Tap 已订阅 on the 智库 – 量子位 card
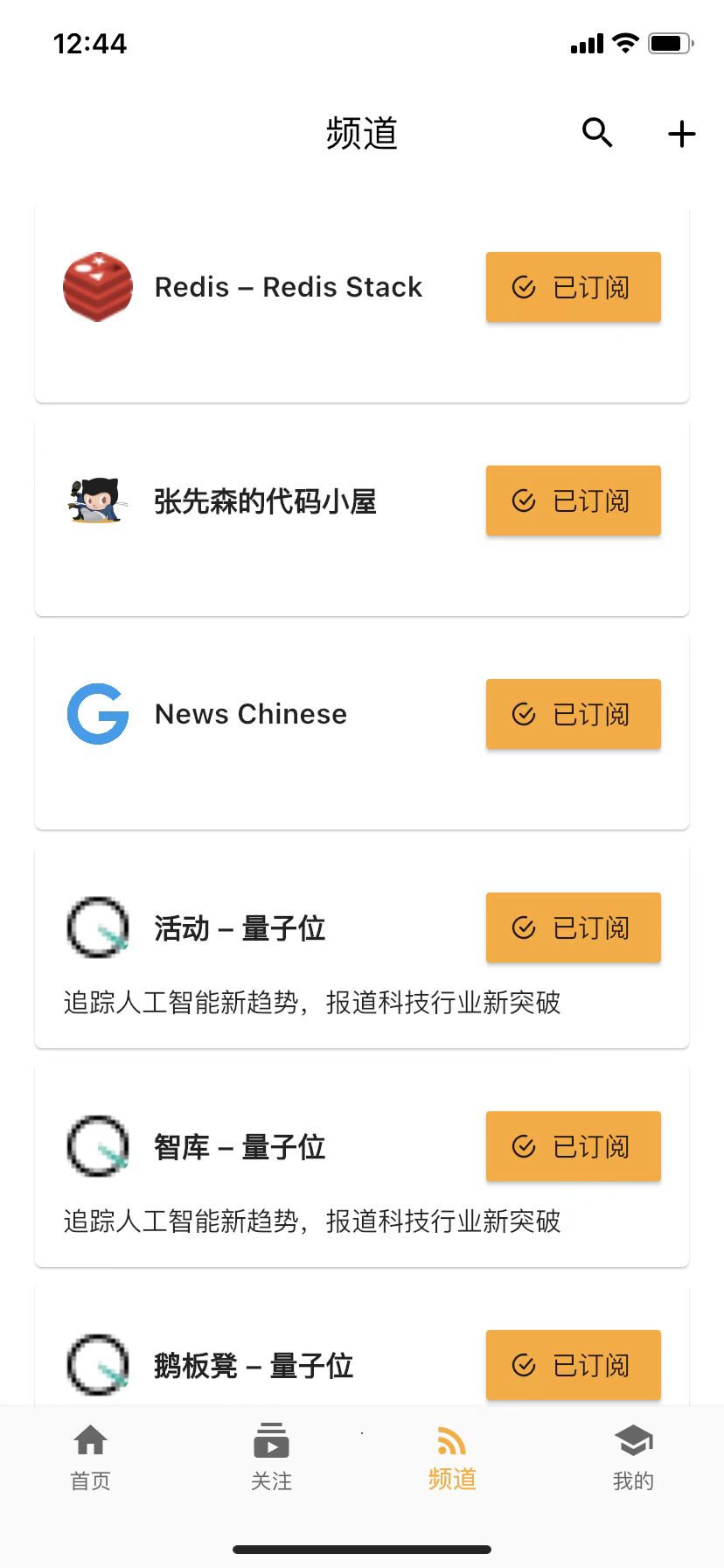Image resolution: width=724 pixels, height=1568 pixels. click(x=573, y=1146)
